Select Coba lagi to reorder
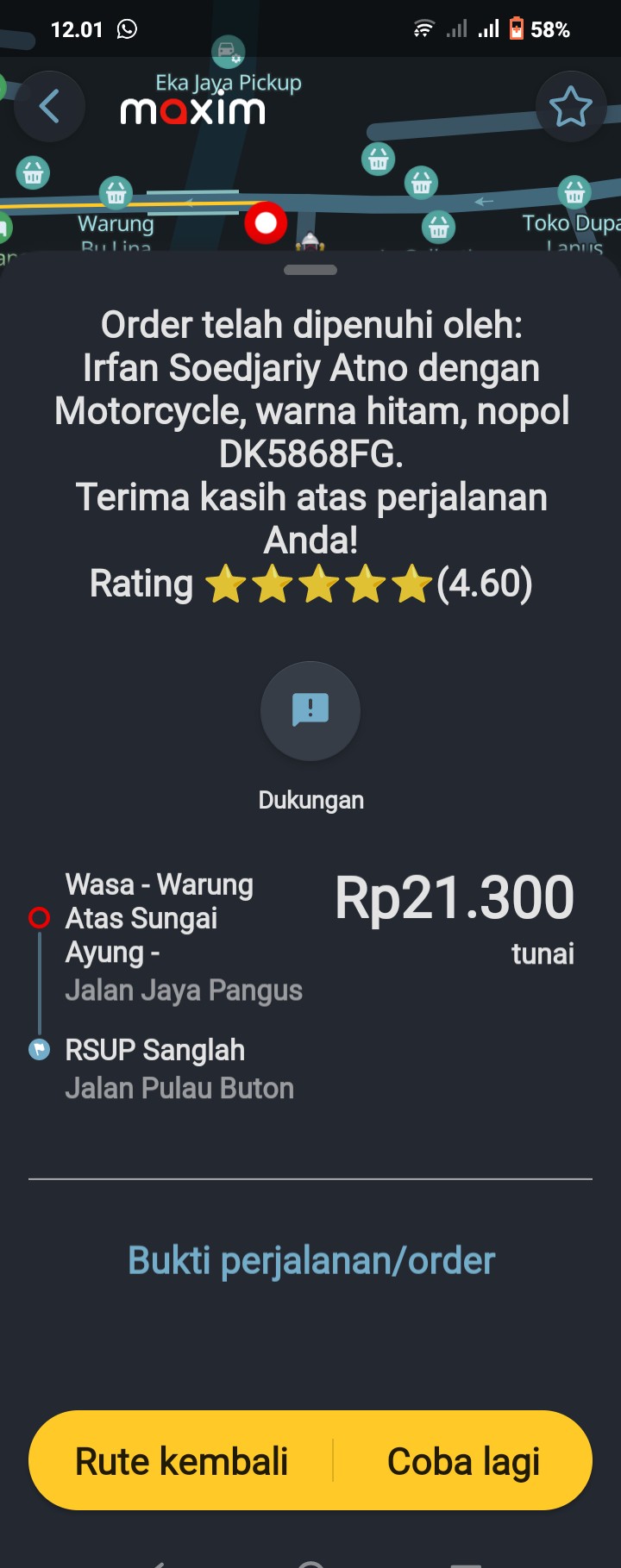This screenshot has height=1568, width=621. (x=463, y=1461)
